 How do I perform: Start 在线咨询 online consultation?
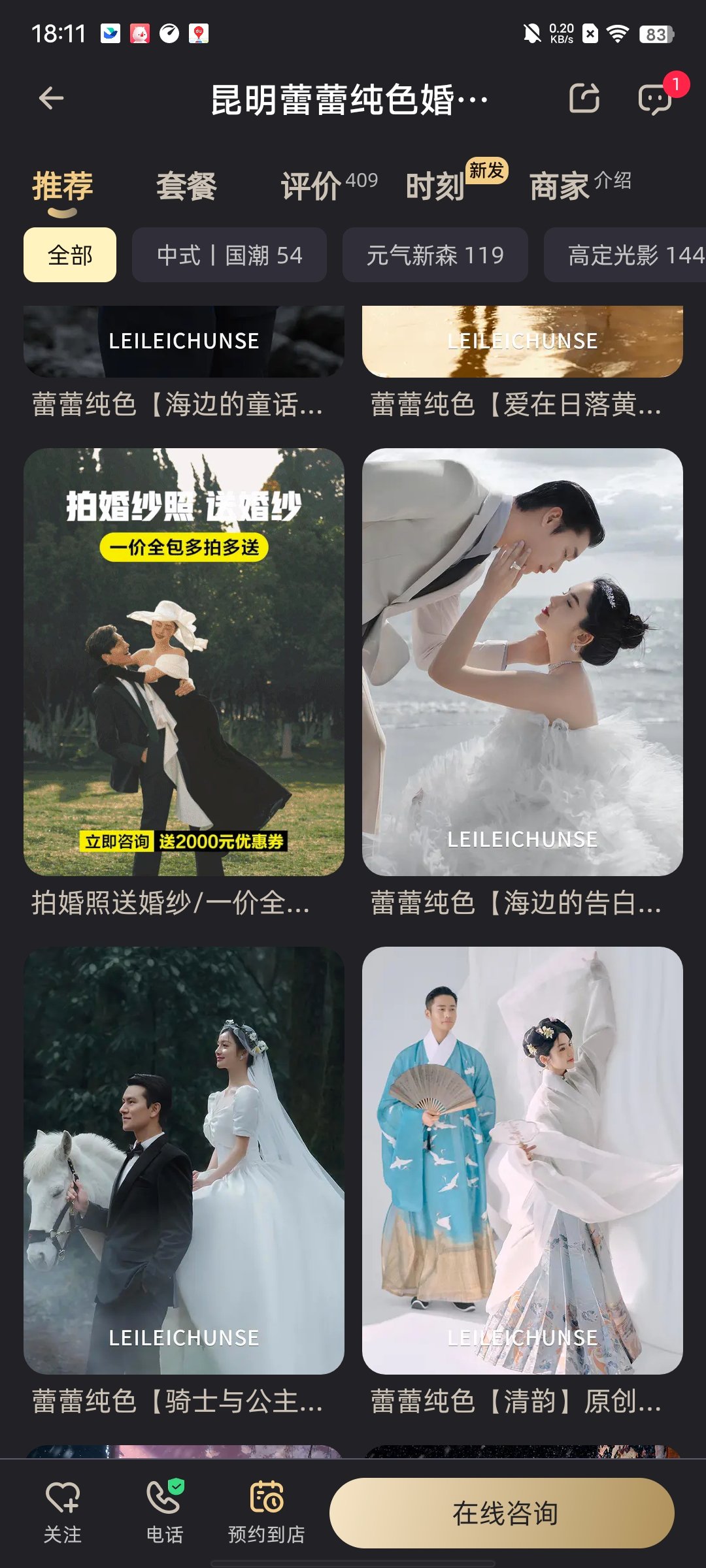pyautogui.click(x=502, y=1513)
